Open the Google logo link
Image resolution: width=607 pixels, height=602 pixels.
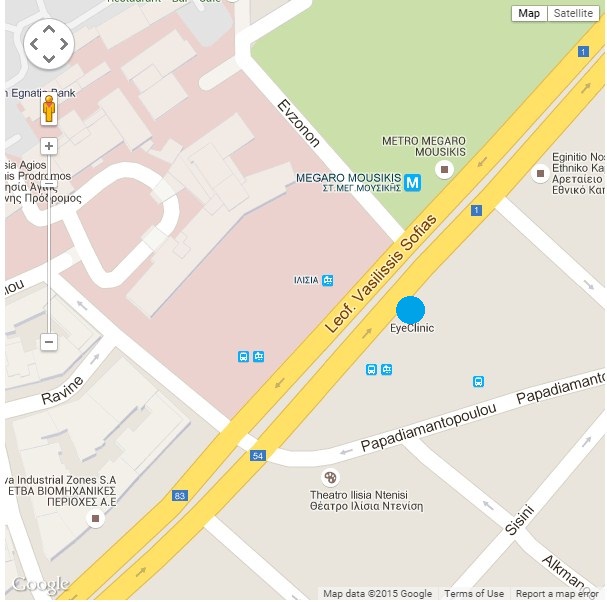pyautogui.click(x=38, y=585)
